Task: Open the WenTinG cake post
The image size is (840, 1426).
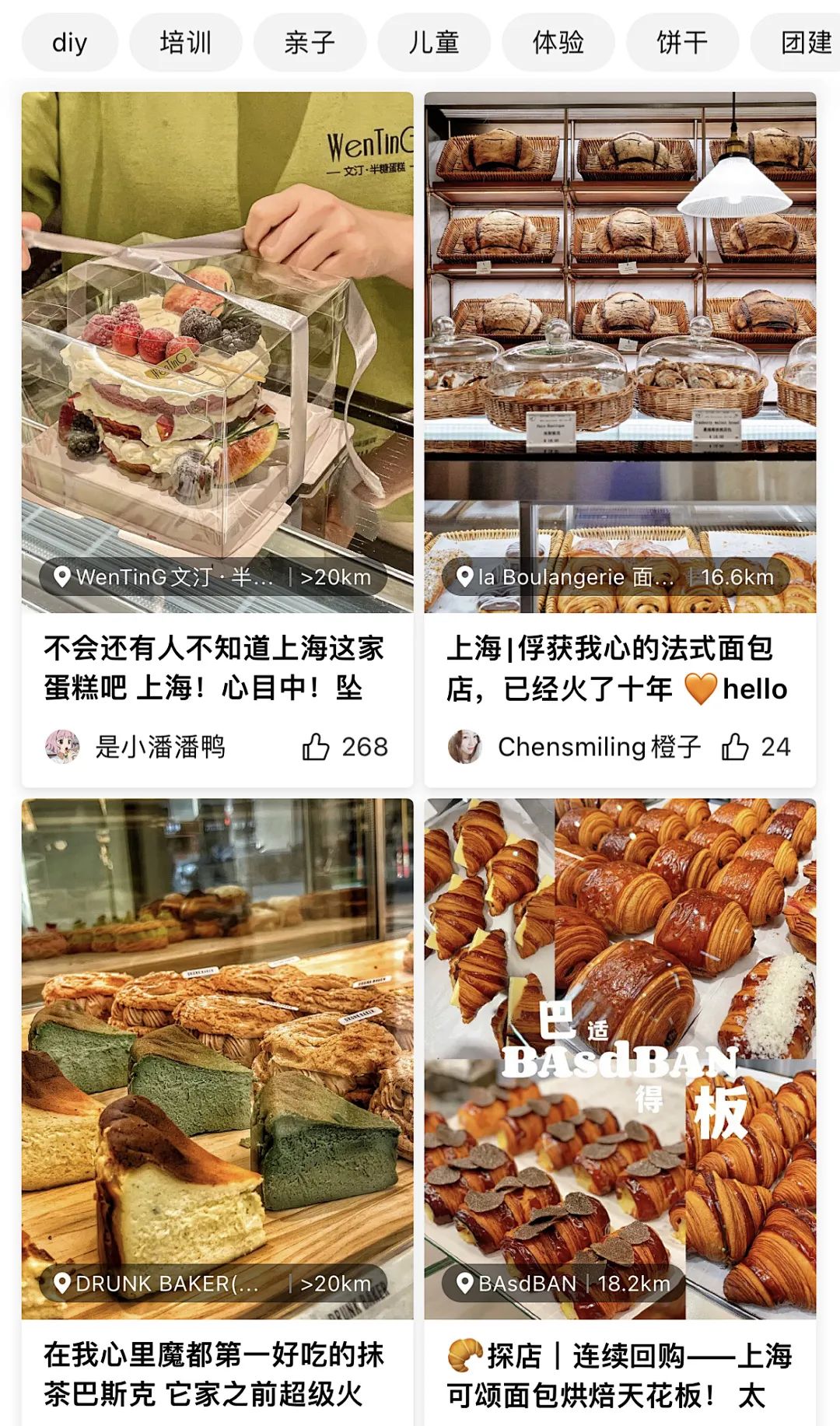Action: 217,352
